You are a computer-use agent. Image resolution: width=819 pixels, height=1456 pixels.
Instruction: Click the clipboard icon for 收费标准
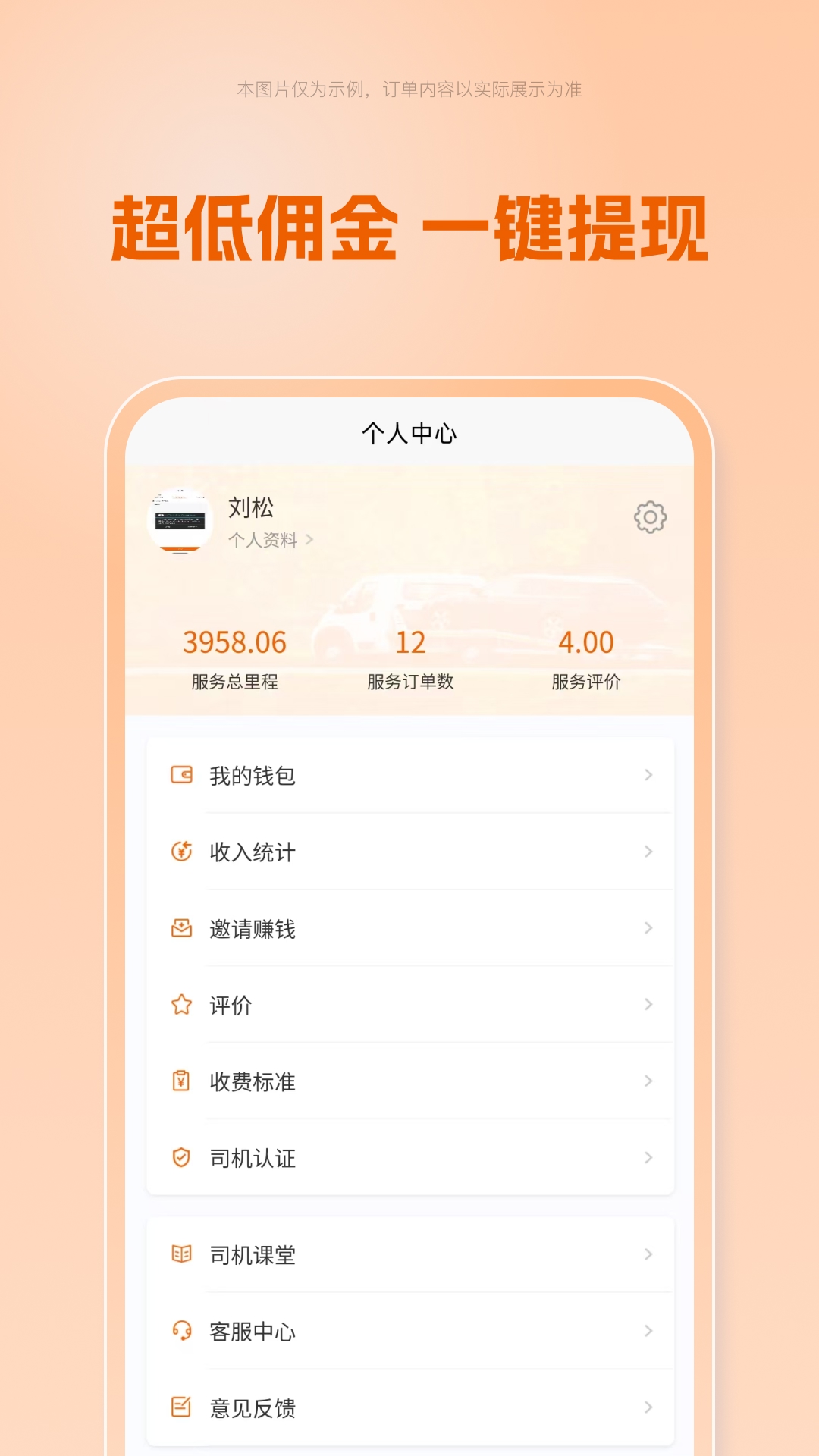coord(180,1082)
